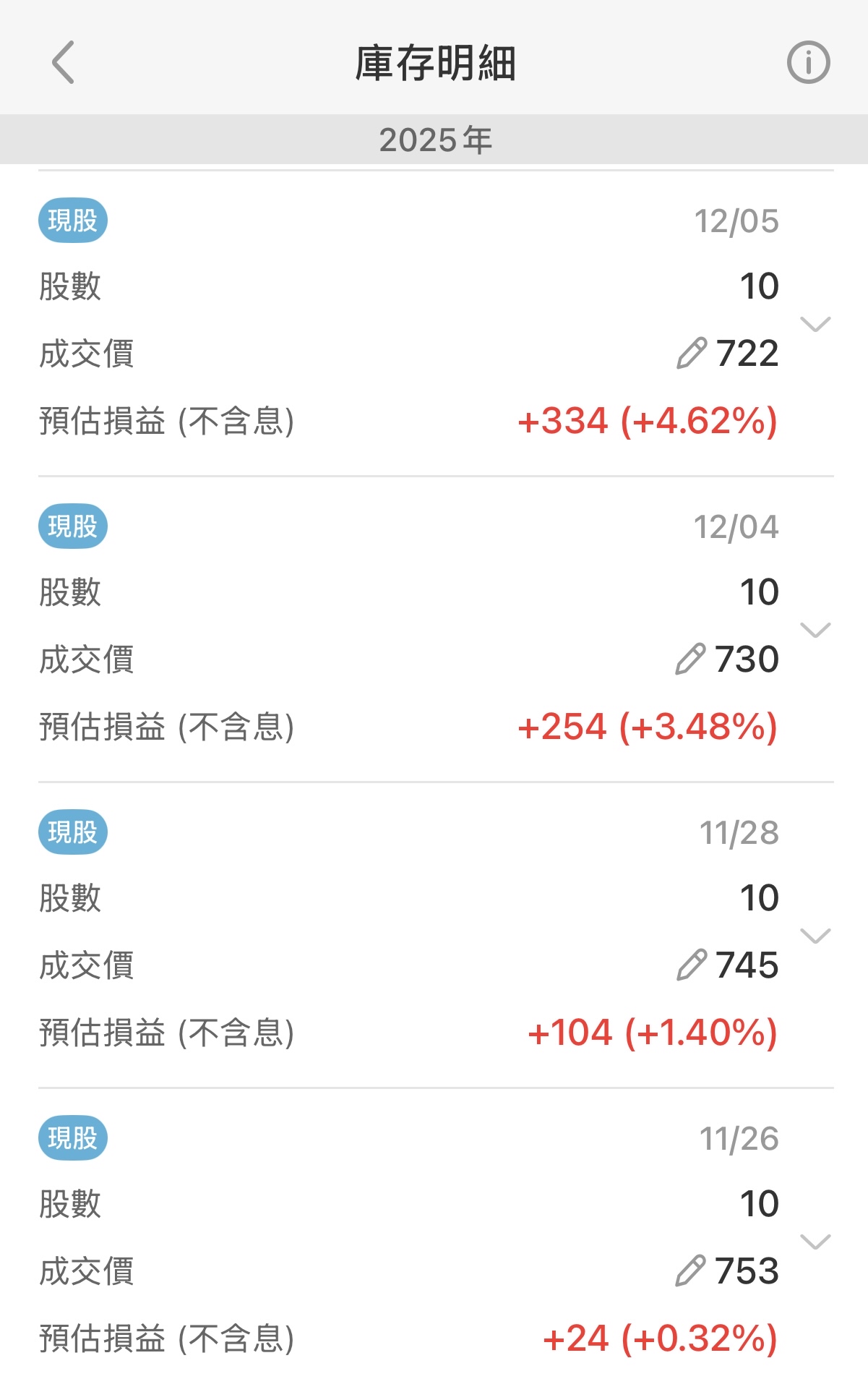Edit the 745 trade price
This screenshot has height=1392, width=868.
[692, 965]
